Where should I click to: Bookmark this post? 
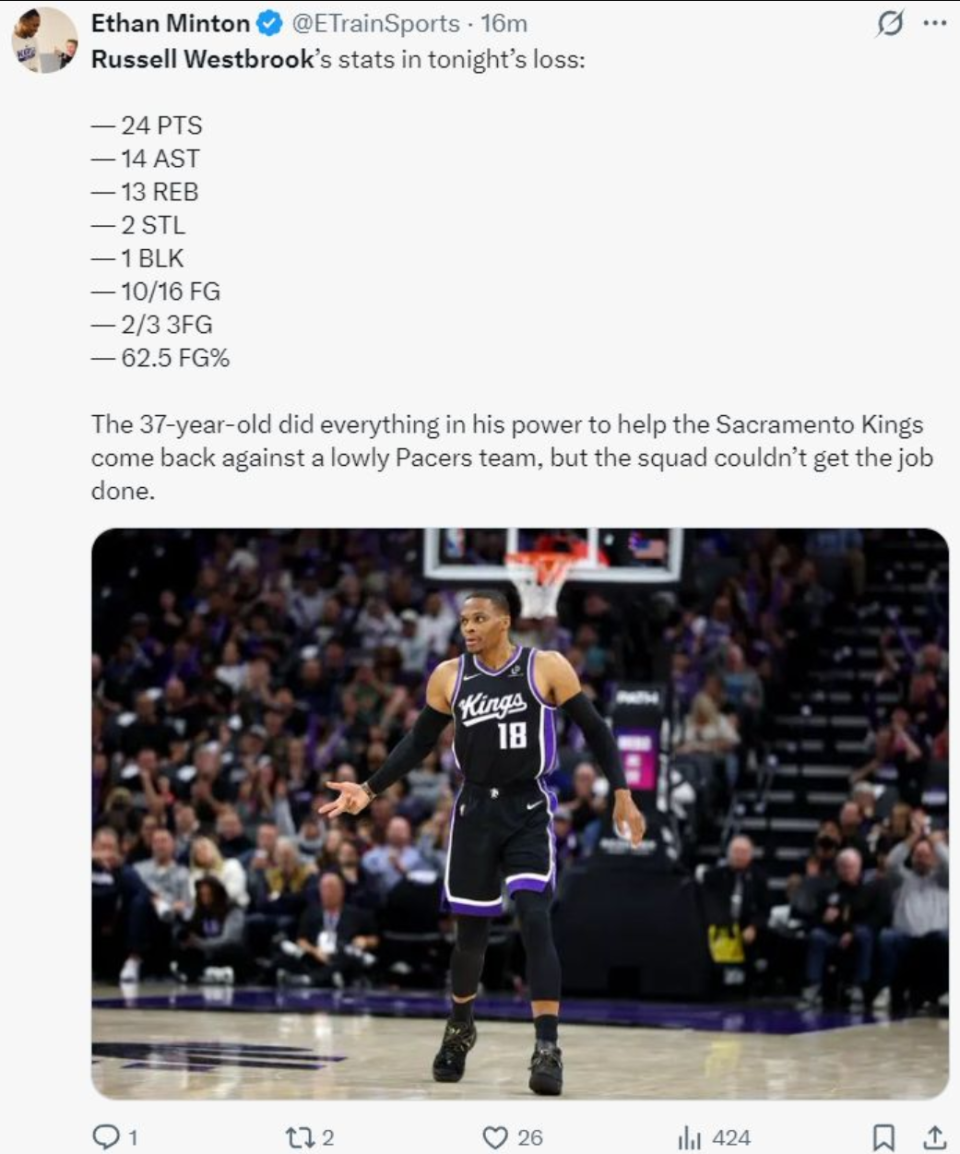point(884,1137)
